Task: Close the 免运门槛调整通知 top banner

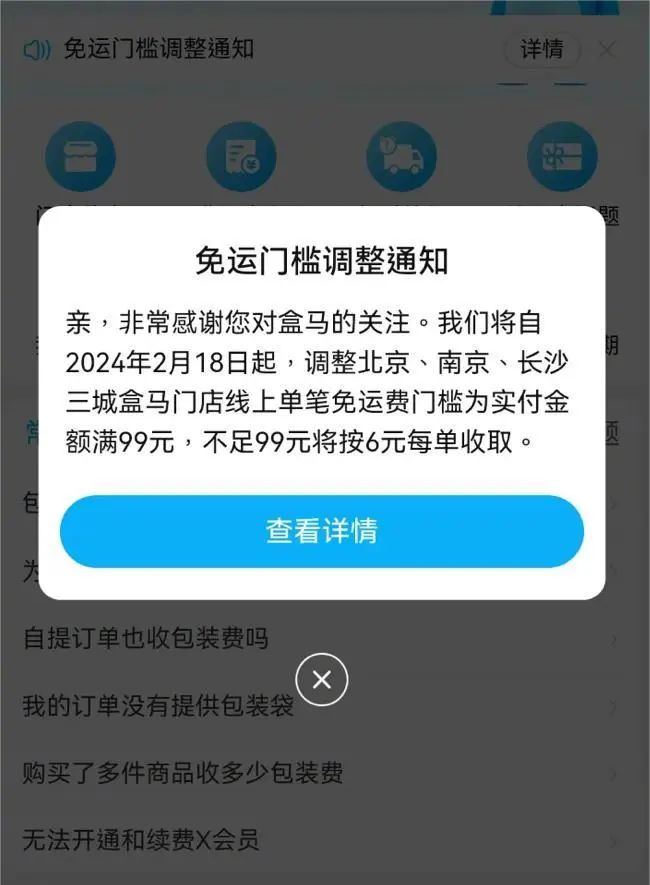Action: tap(607, 49)
